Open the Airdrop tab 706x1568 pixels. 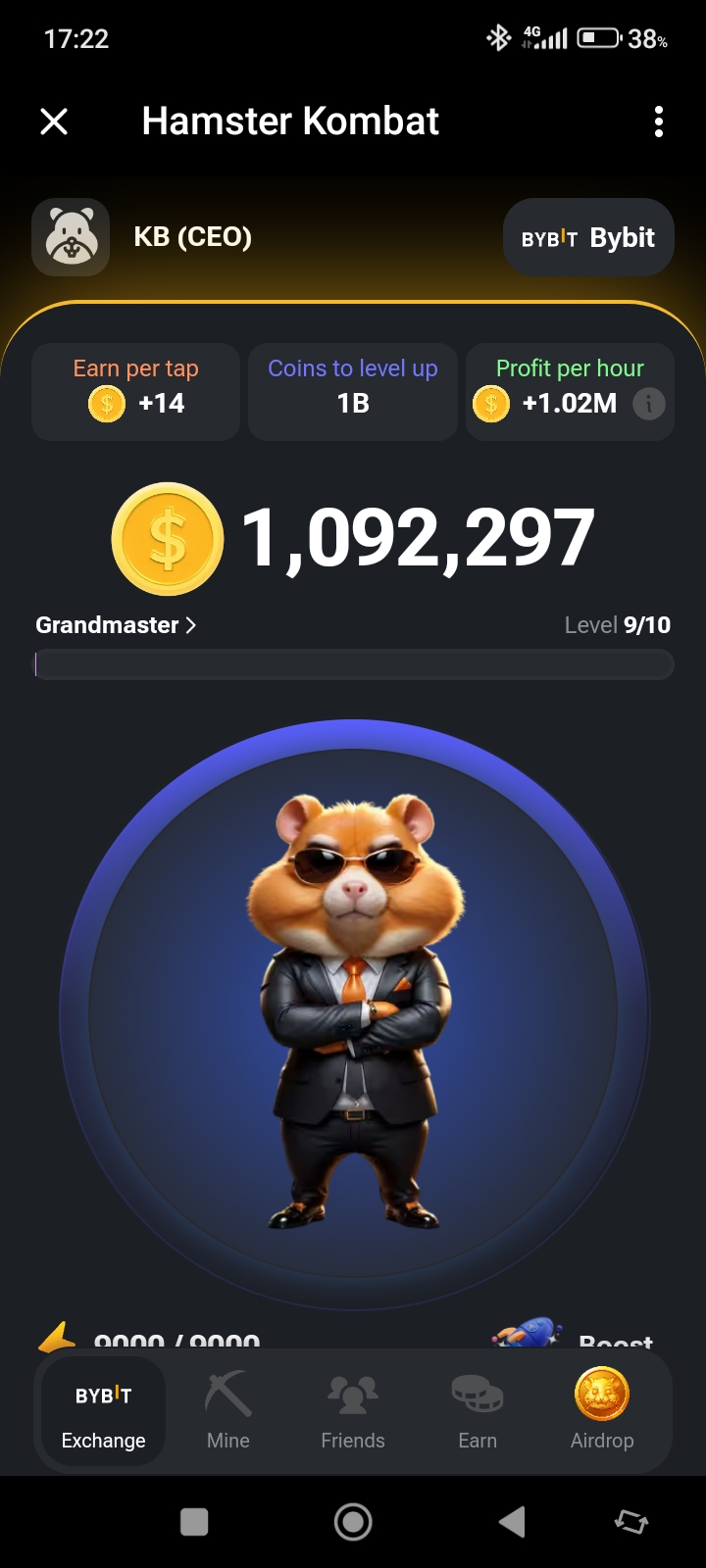click(601, 1413)
